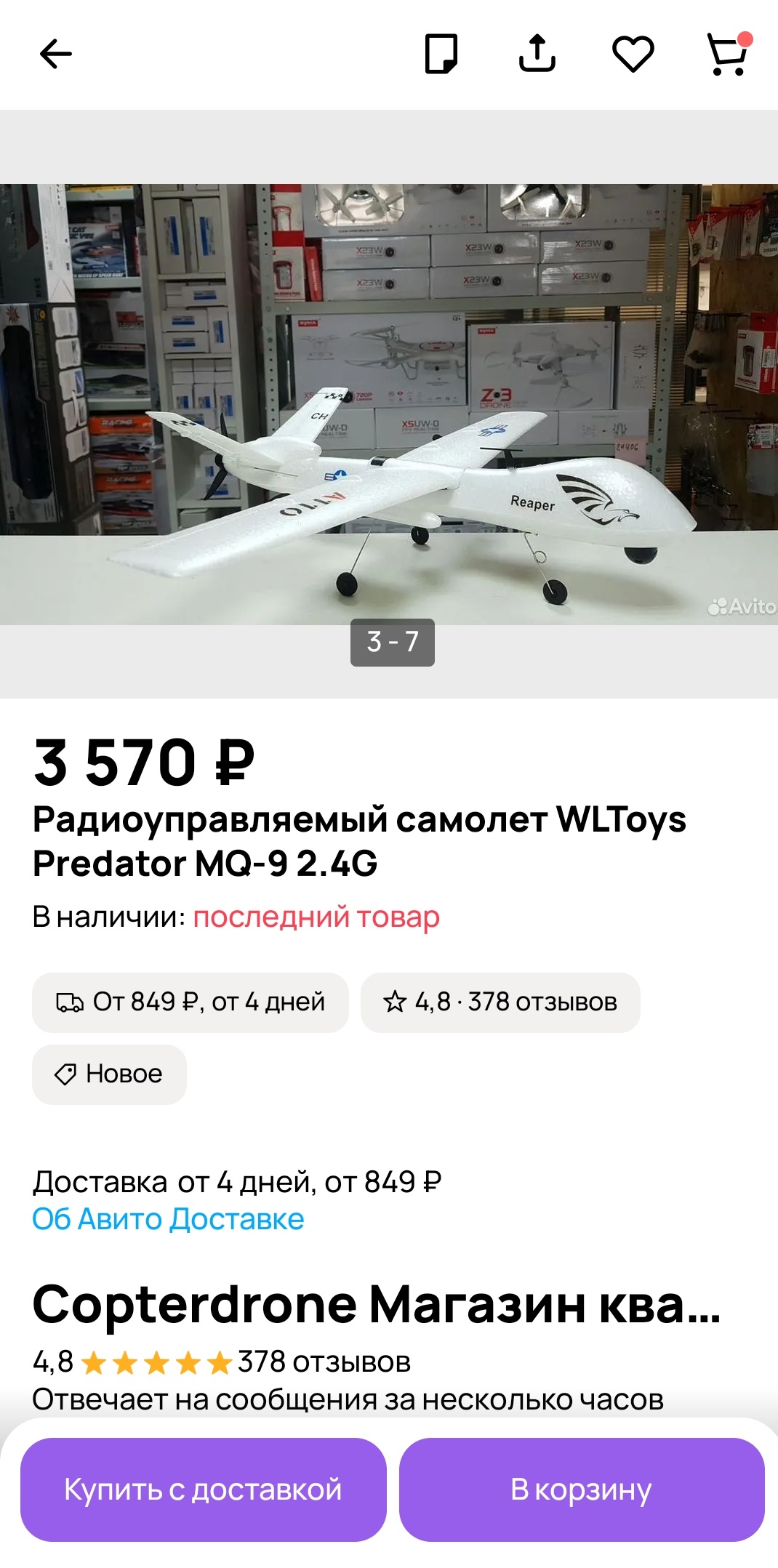778x1568 pixels.
Task: Share this listing
Action: (537, 54)
